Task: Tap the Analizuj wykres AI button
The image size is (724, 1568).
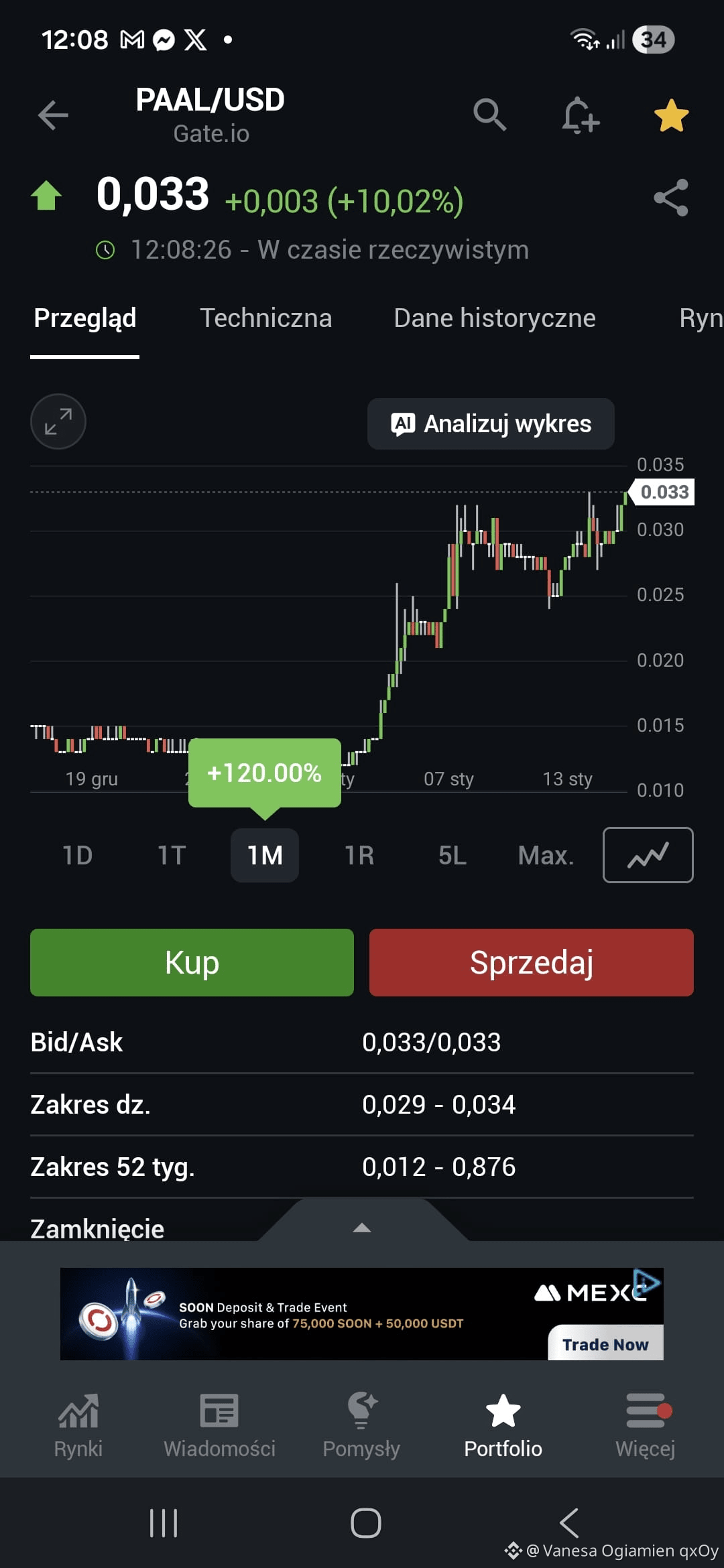Action: (490, 423)
